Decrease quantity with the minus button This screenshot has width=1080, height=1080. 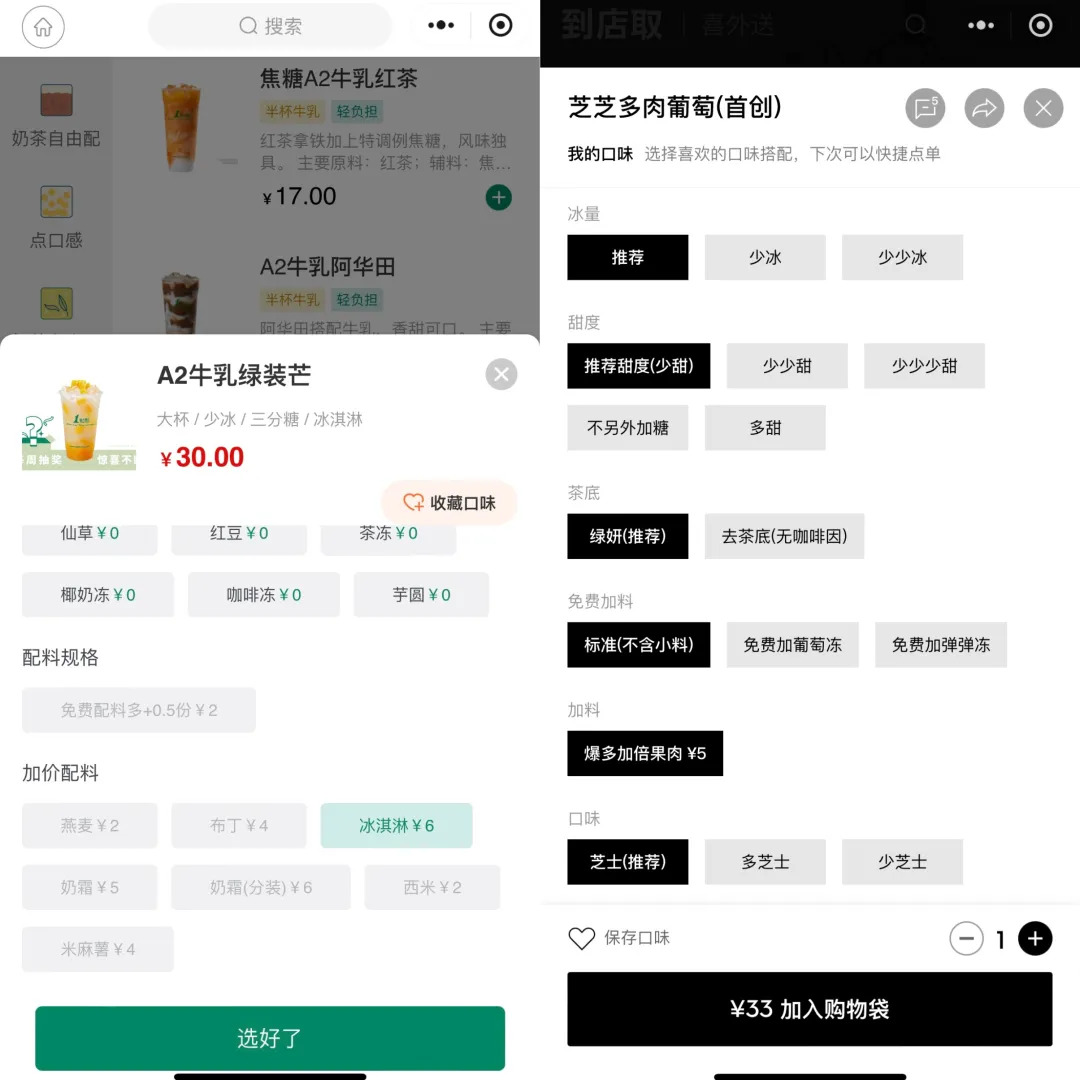[966, 938]
